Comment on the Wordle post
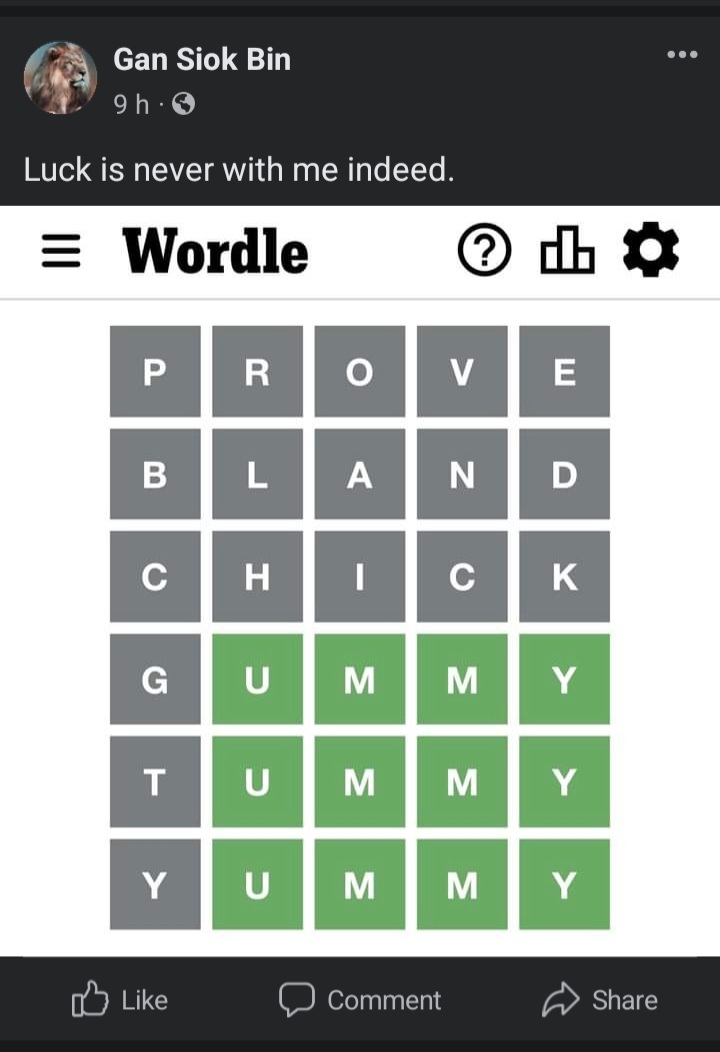Screen dimensions: 720x1052 360,1000
